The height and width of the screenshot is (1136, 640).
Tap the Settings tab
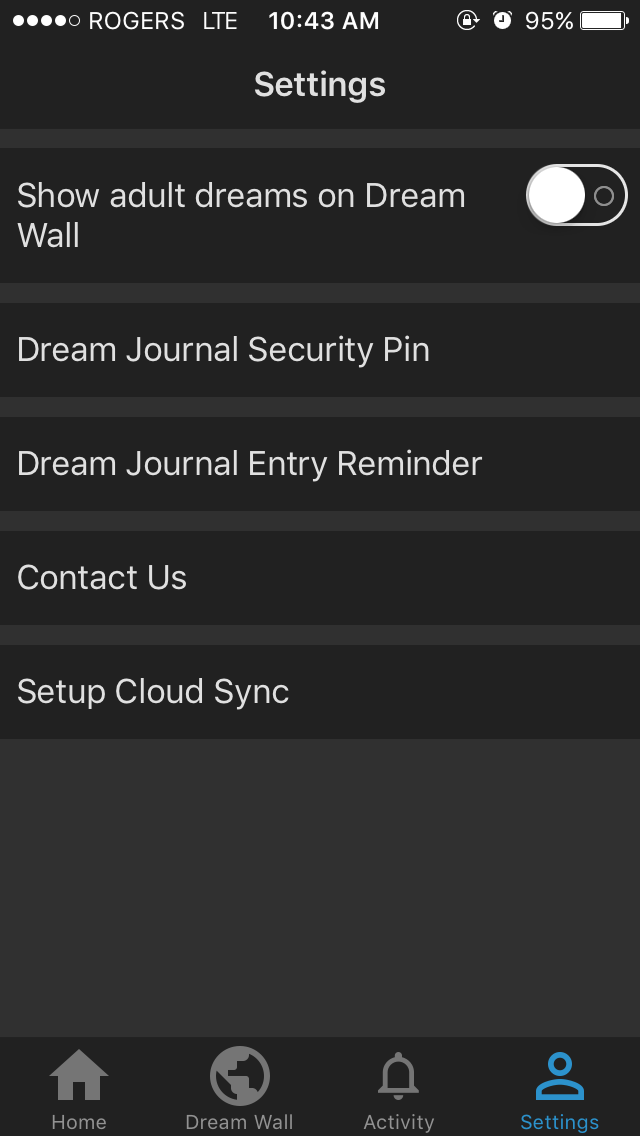[x=559, y=1088]
